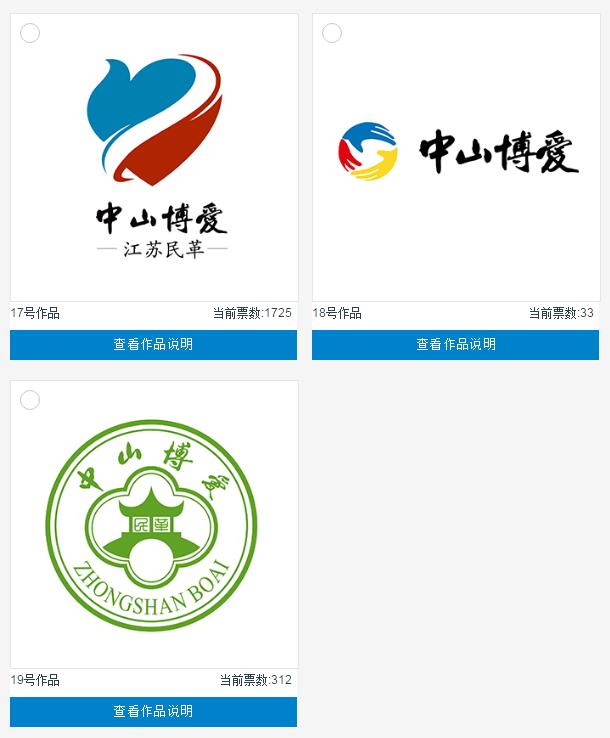View 查看作品说明 for 17号作品
Screen dimensions: 610x738
point(153,344)
